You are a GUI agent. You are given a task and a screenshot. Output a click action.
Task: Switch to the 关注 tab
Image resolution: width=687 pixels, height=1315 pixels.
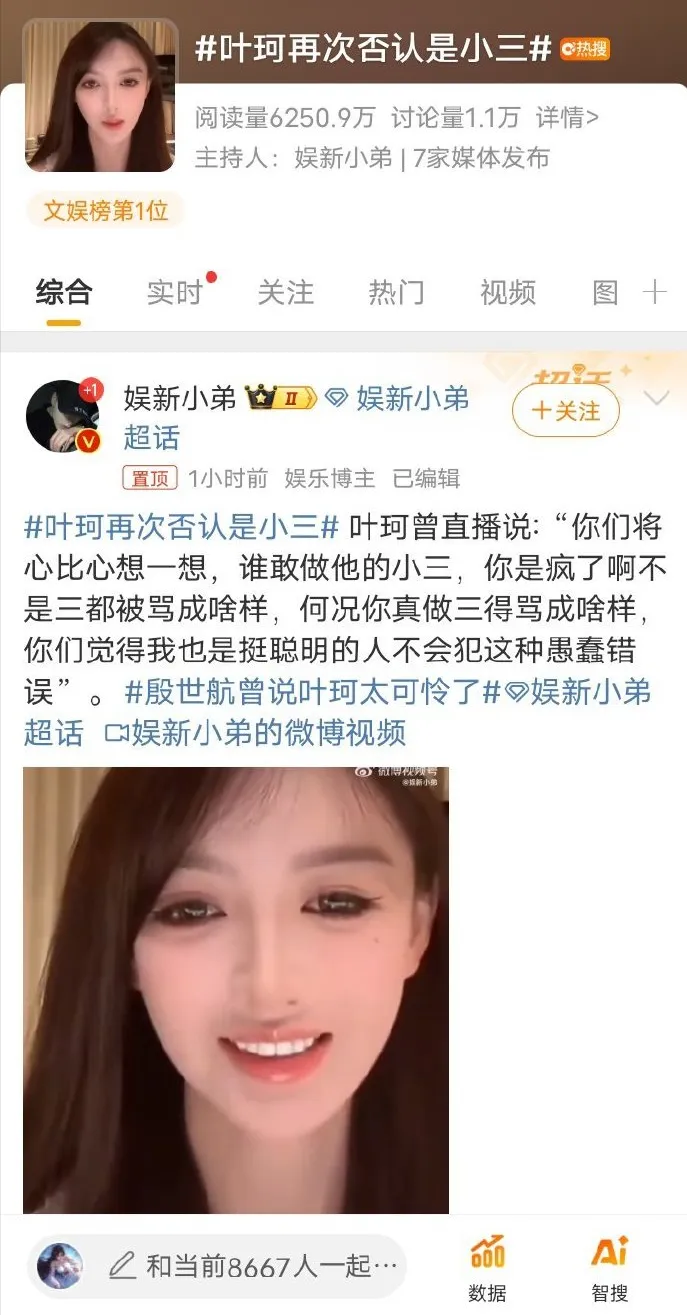pos(286,292)
